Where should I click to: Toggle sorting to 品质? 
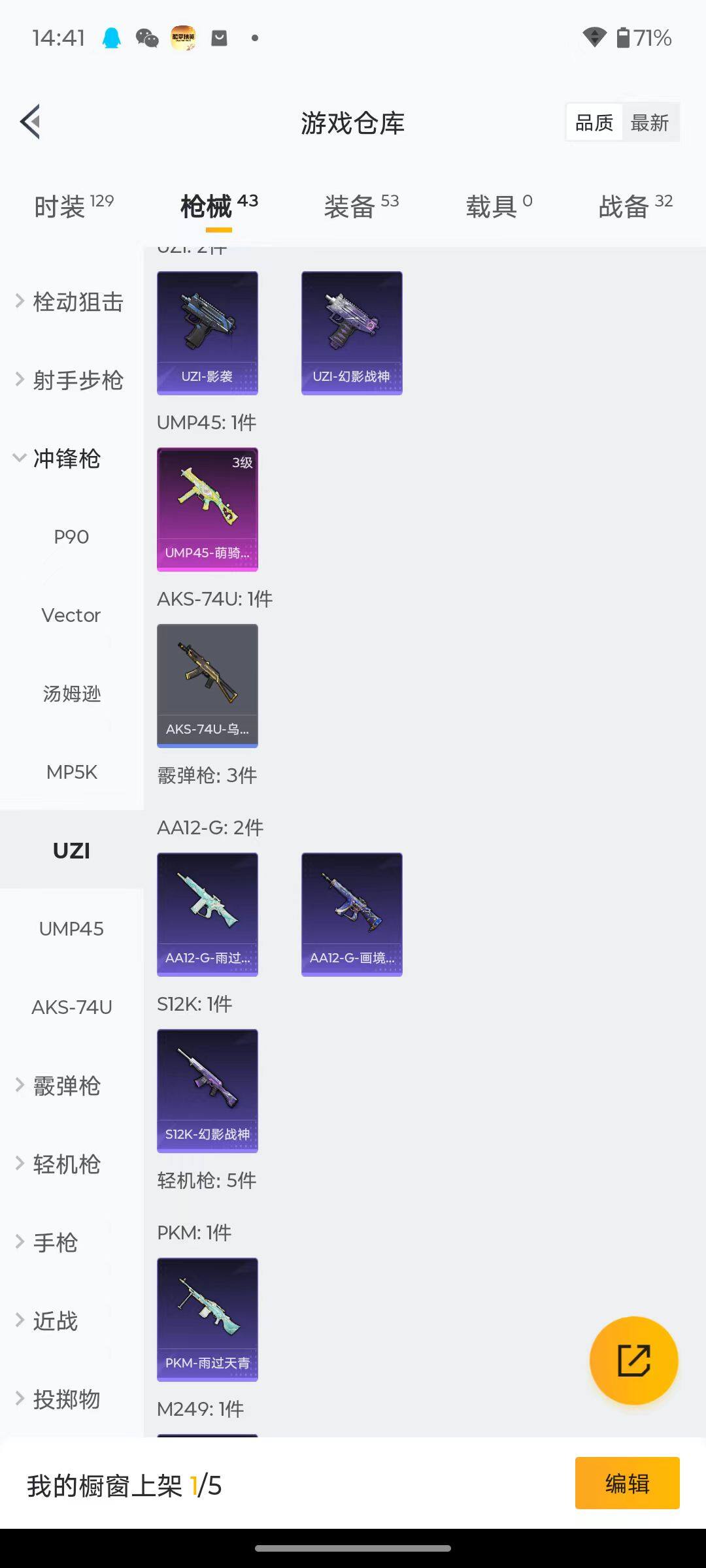tap(592, 122)
